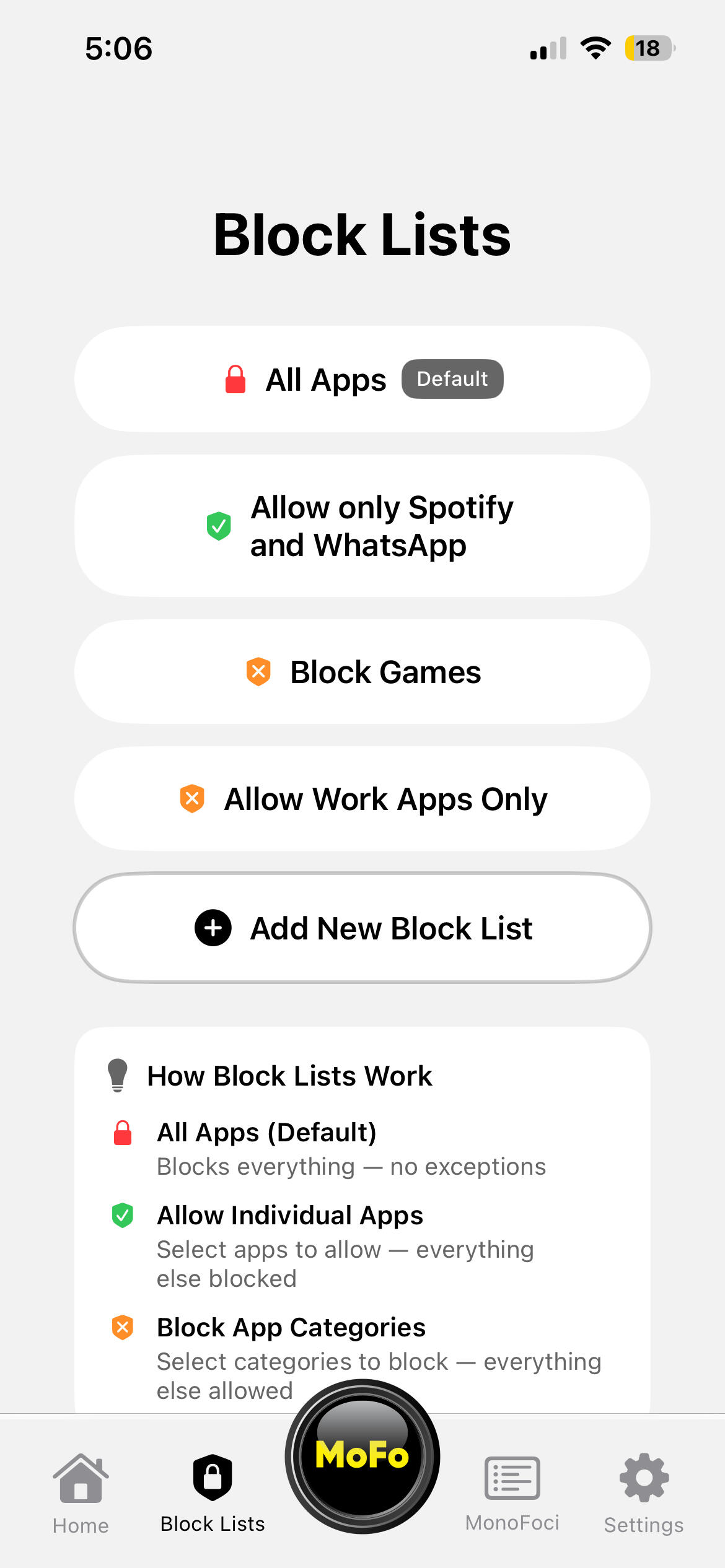Open Allow only Spotify and WhatsApp list
Image resolution: width=725 pixels, height=1568 pixels.
(x=362, y=526)
